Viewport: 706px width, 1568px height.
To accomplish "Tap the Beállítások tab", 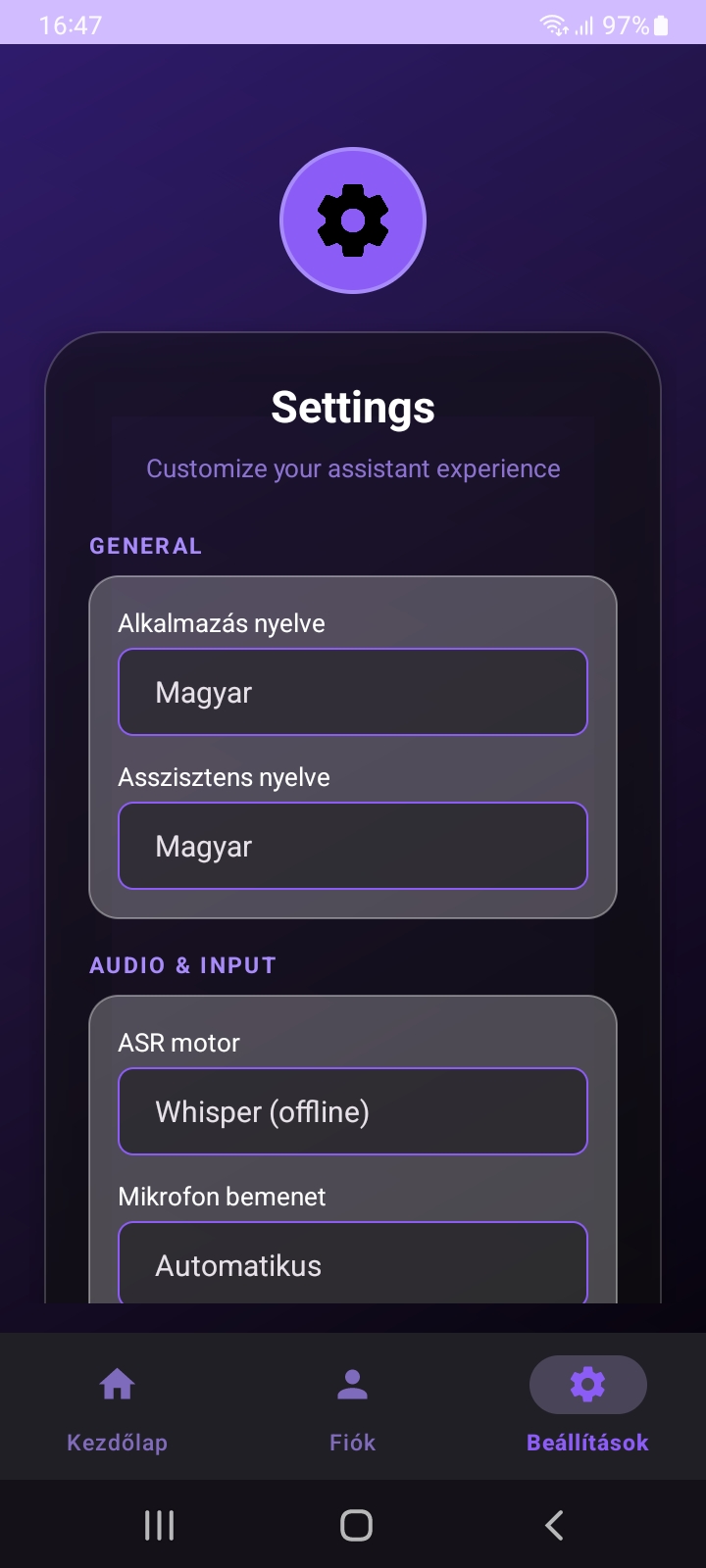I will click(587, 1405).
